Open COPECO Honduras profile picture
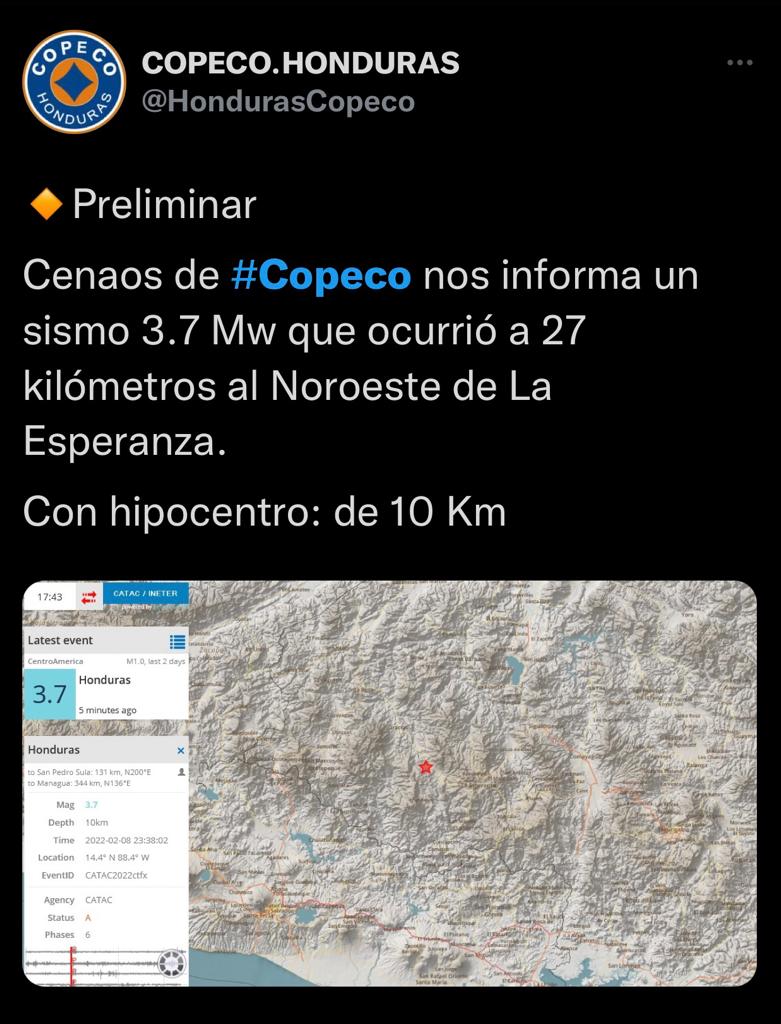 coord(74,82)
